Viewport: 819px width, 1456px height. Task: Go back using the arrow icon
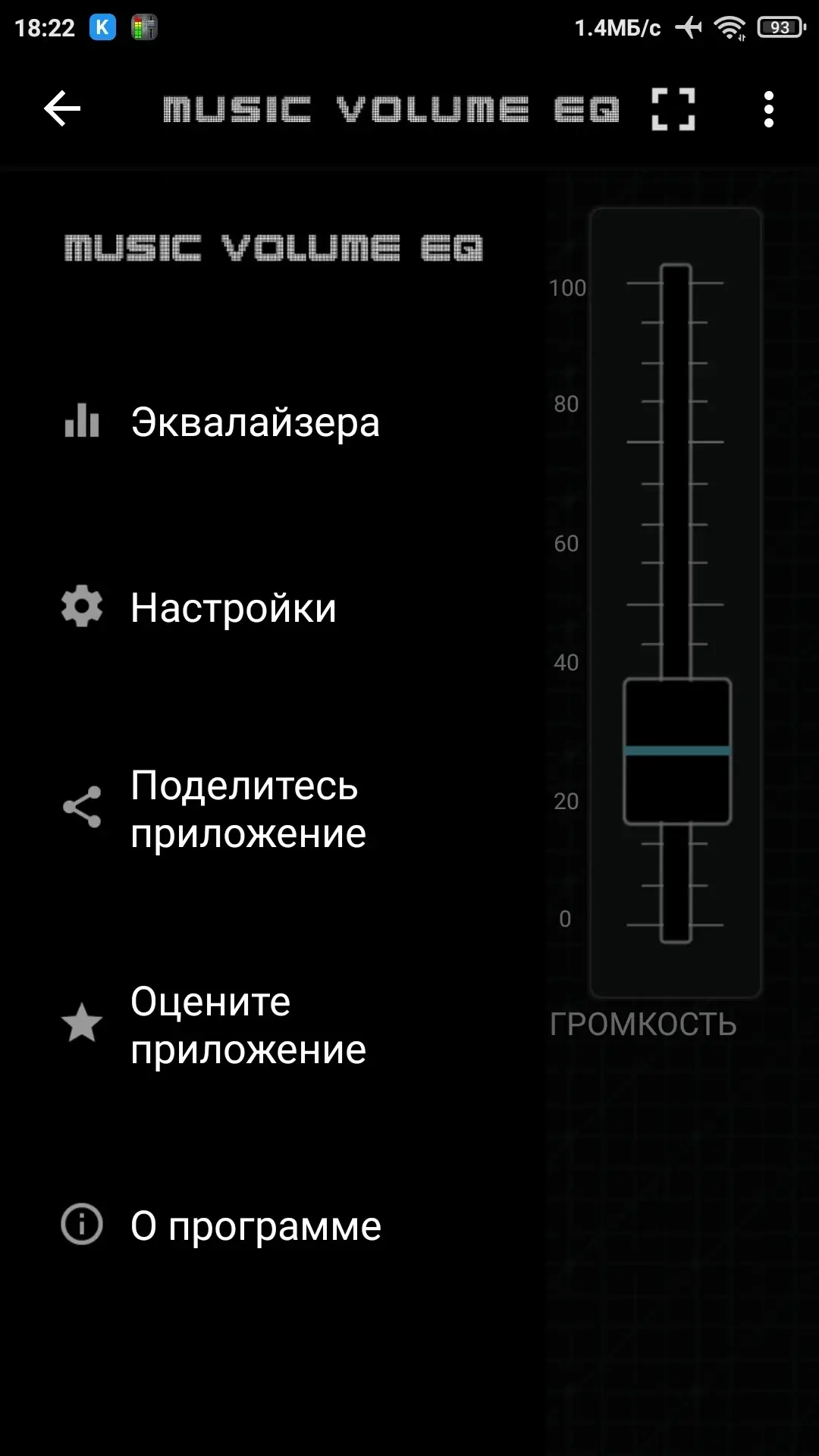click(x=62, y=109)
